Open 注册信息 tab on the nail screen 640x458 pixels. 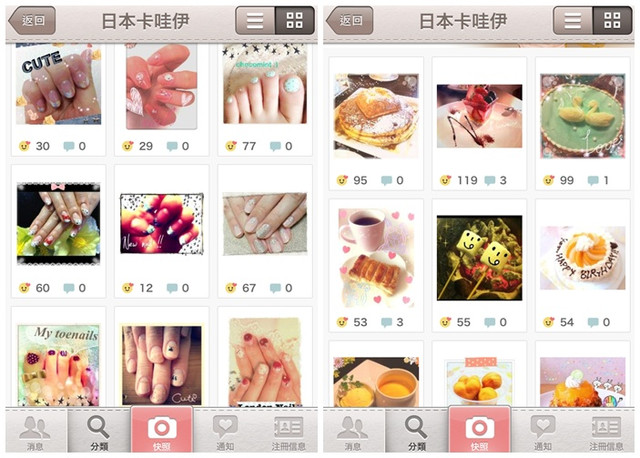pos(288,432)
